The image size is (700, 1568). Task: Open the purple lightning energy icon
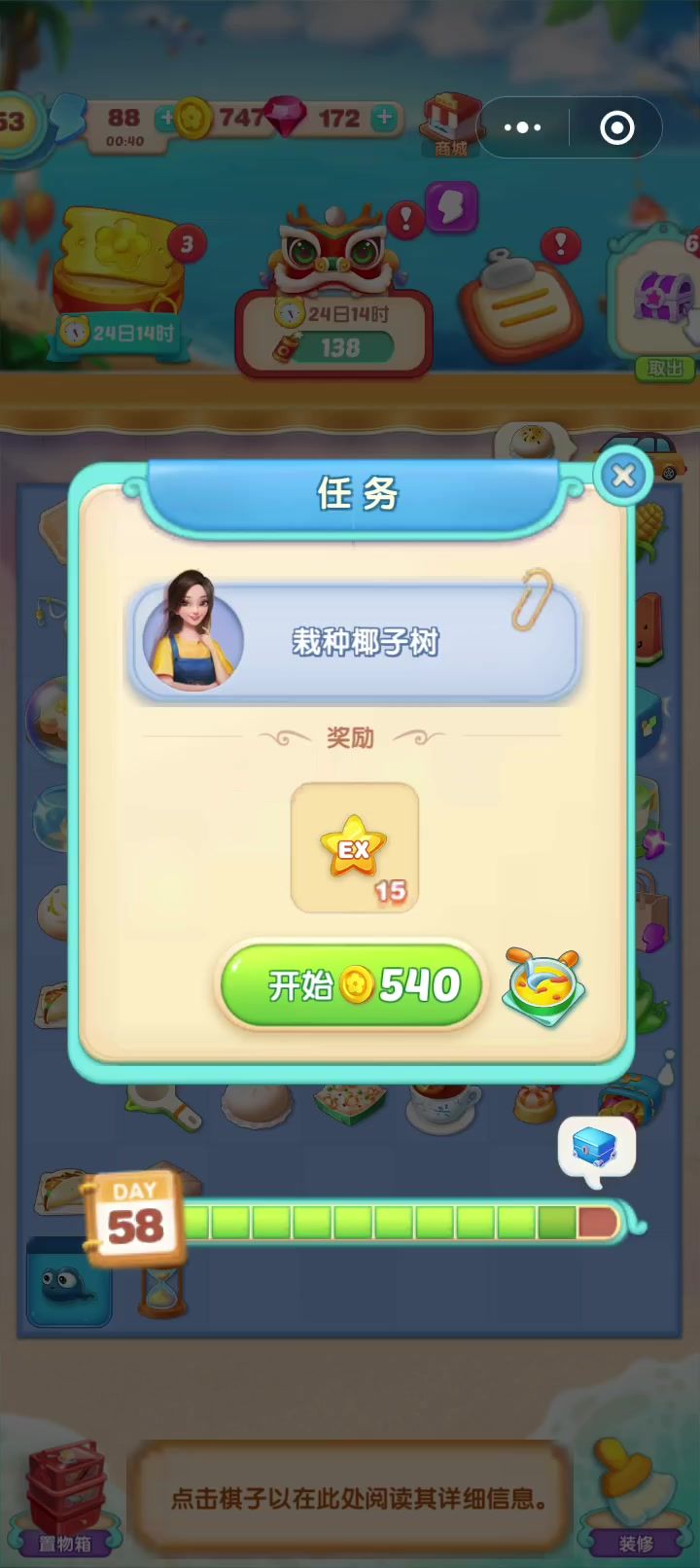(452, 208)
